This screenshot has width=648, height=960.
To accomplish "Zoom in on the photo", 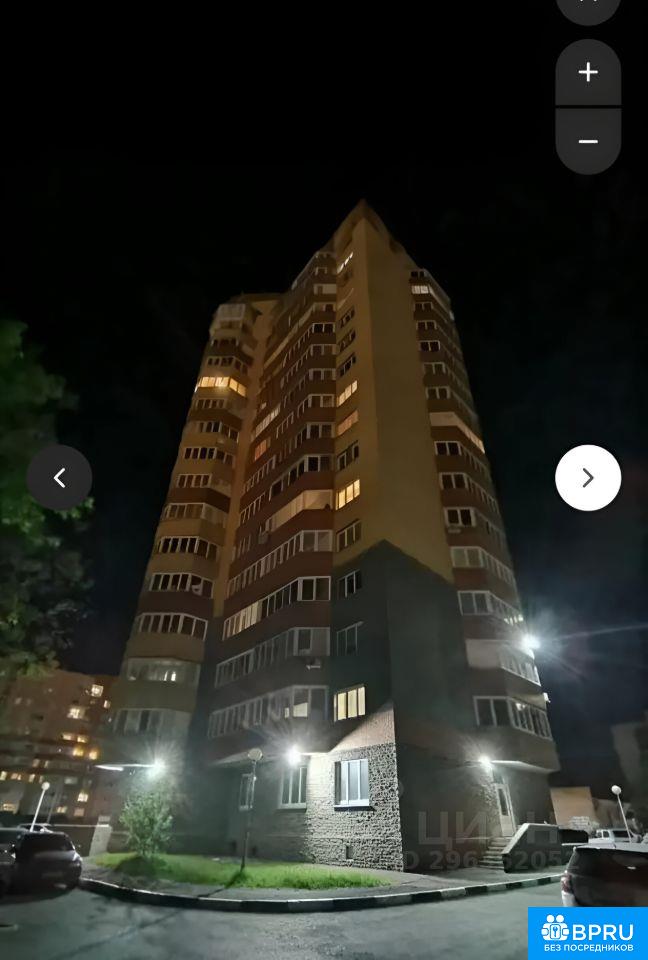I will click(x=588, y=73).
